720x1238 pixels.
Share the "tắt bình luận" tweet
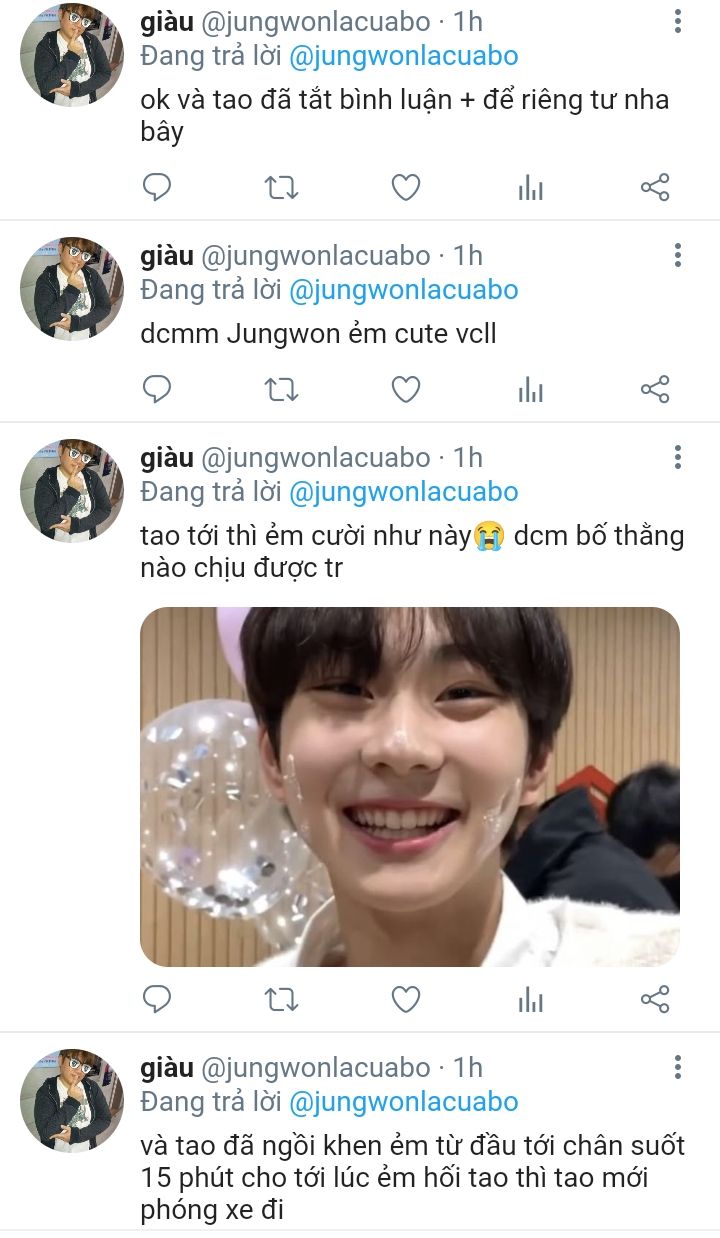click(x=654, y=187)
